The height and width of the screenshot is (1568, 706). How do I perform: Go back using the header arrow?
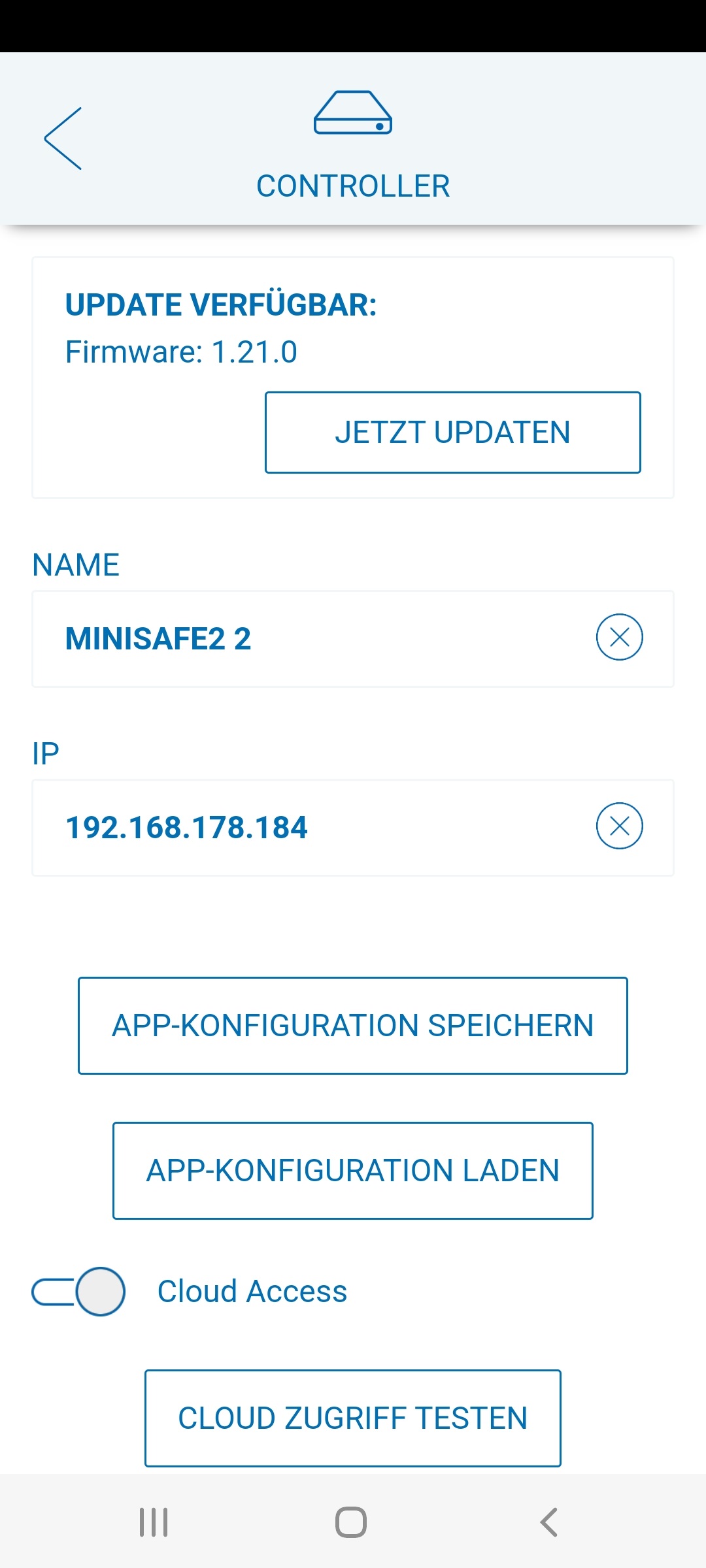coord(63,139)
